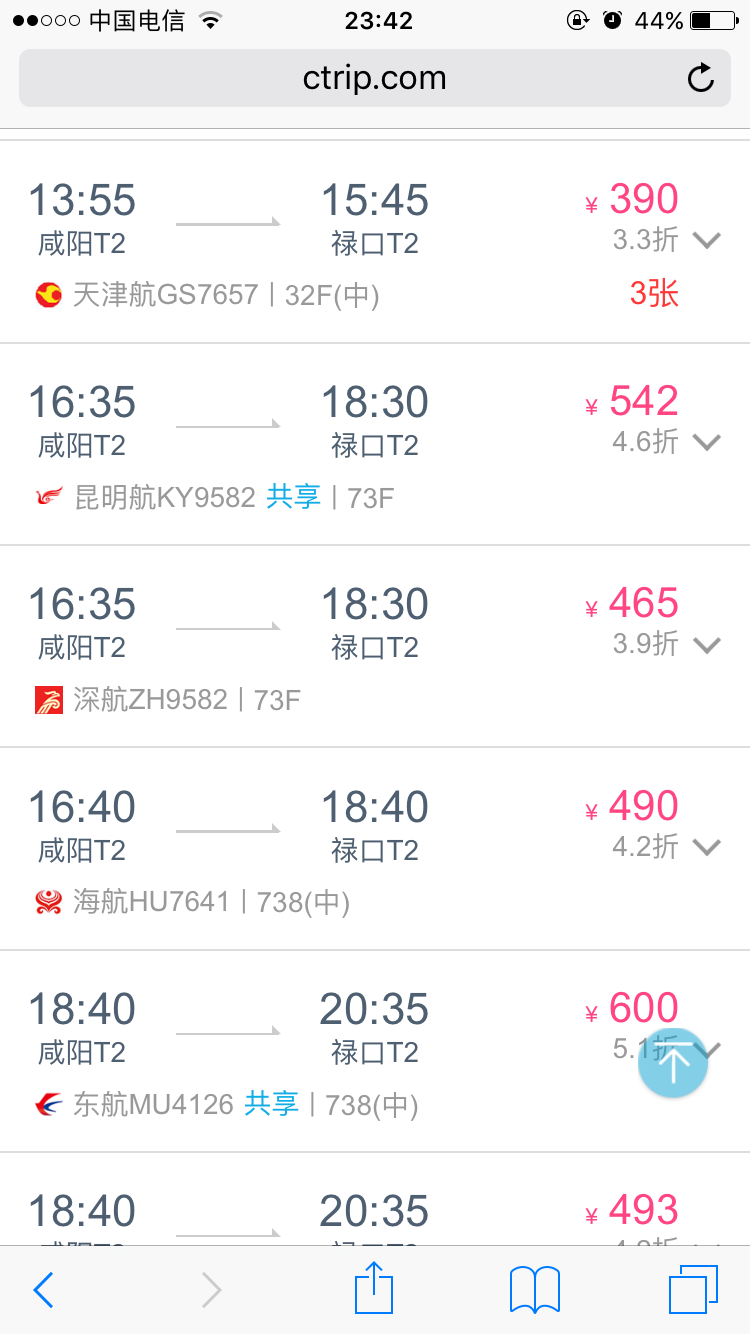The image size is (750, 1334).
Task: Show all open Safari tabs
Action: tap(692, 1289)
